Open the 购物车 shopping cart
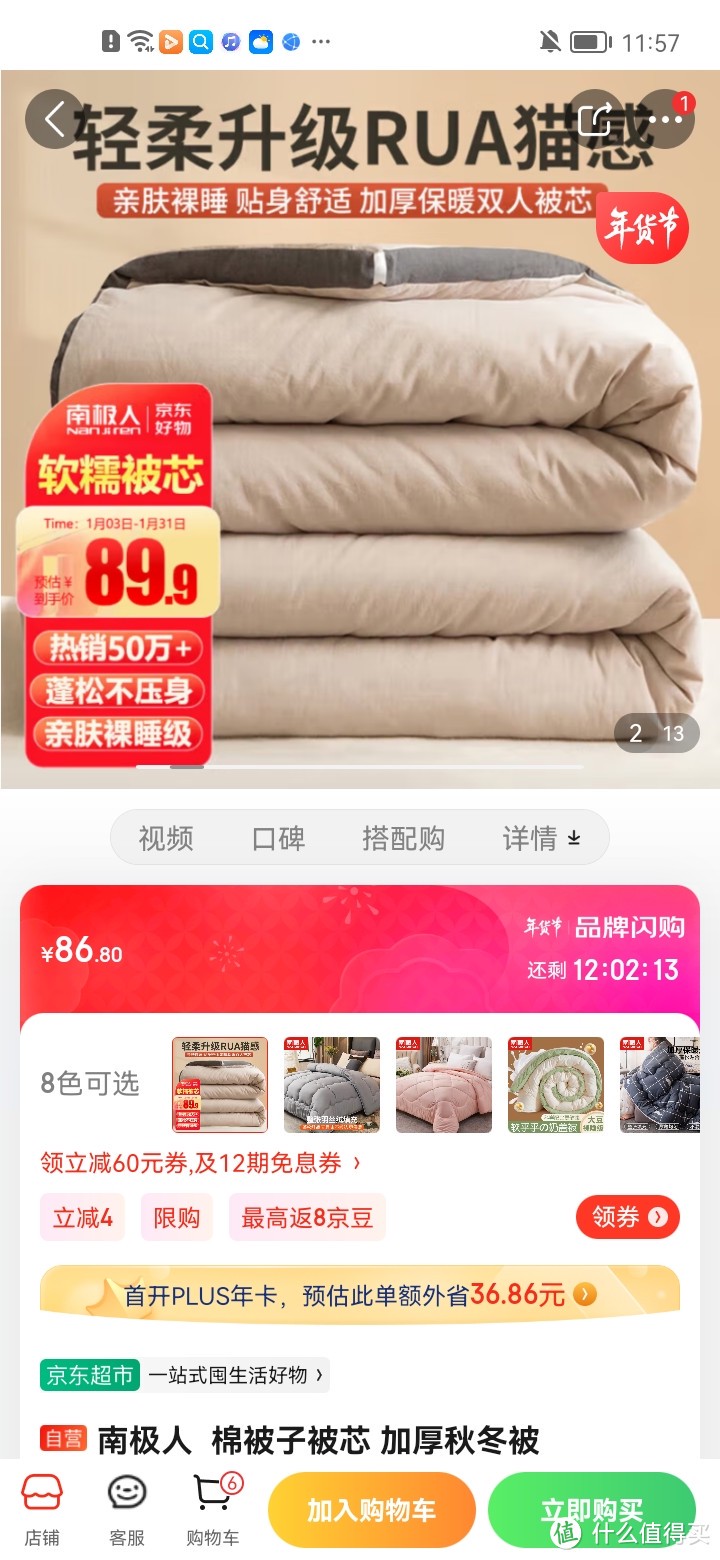720x1560 pixels. [213, 1510]
